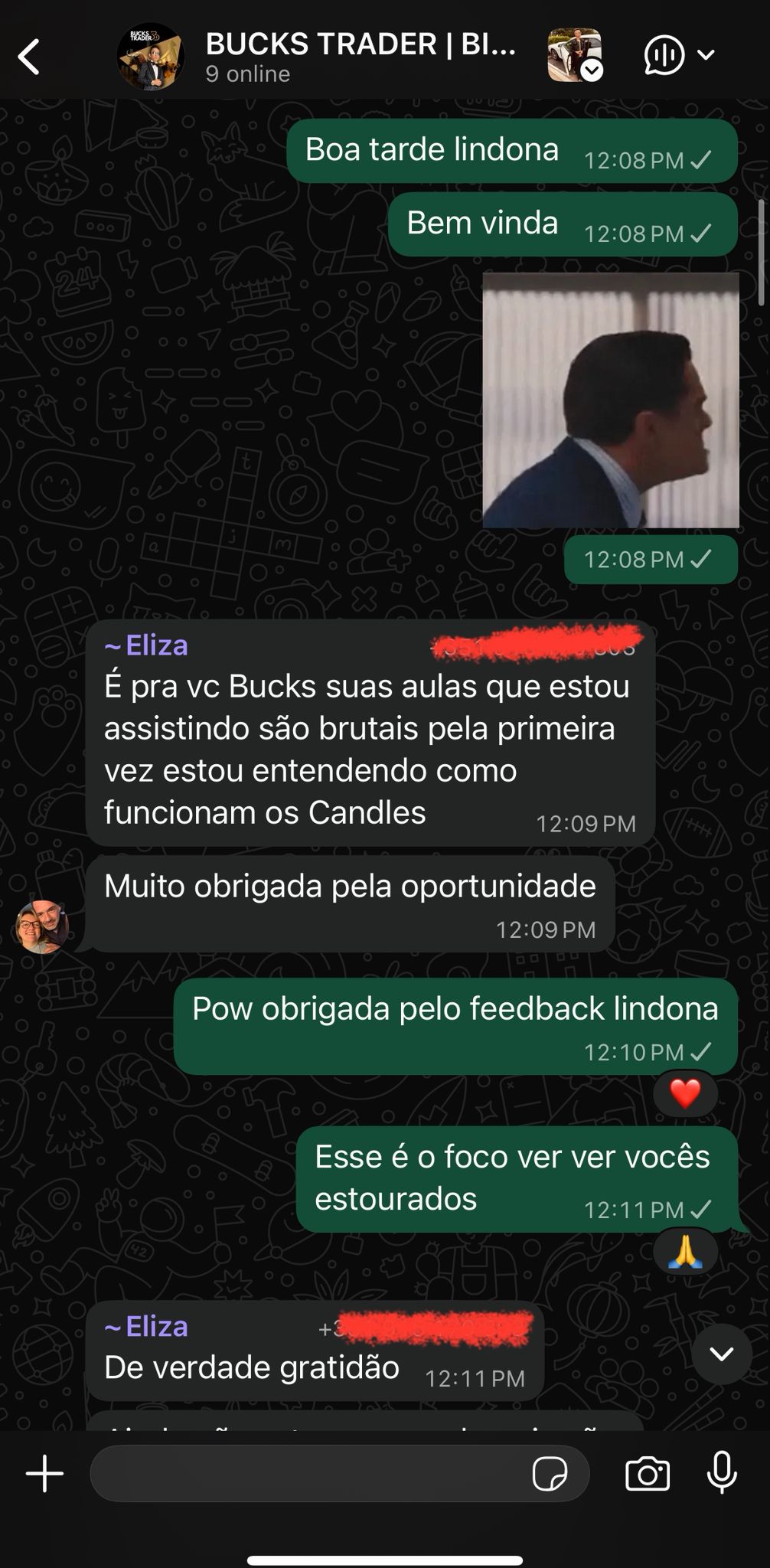
Task: View the heart reaction on the feedback message
Action: click(x=685, y=1094)
